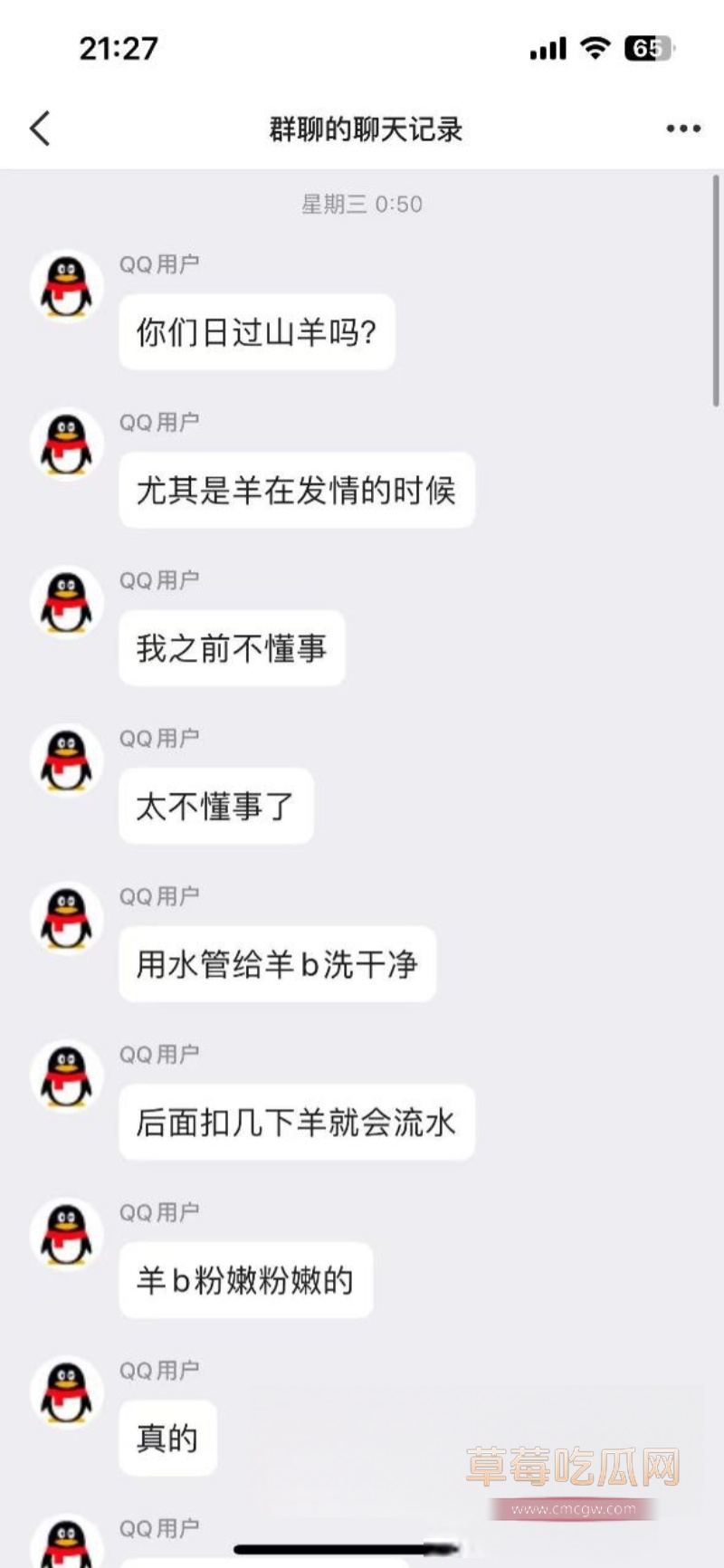Open avatar beside the "真的" message

click(67, 1391)
